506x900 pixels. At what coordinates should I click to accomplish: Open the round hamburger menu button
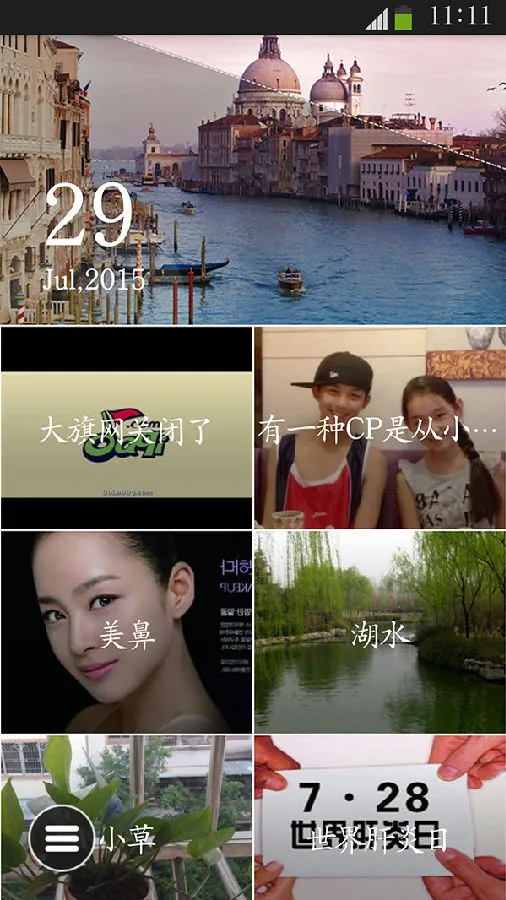pos(61,839)
